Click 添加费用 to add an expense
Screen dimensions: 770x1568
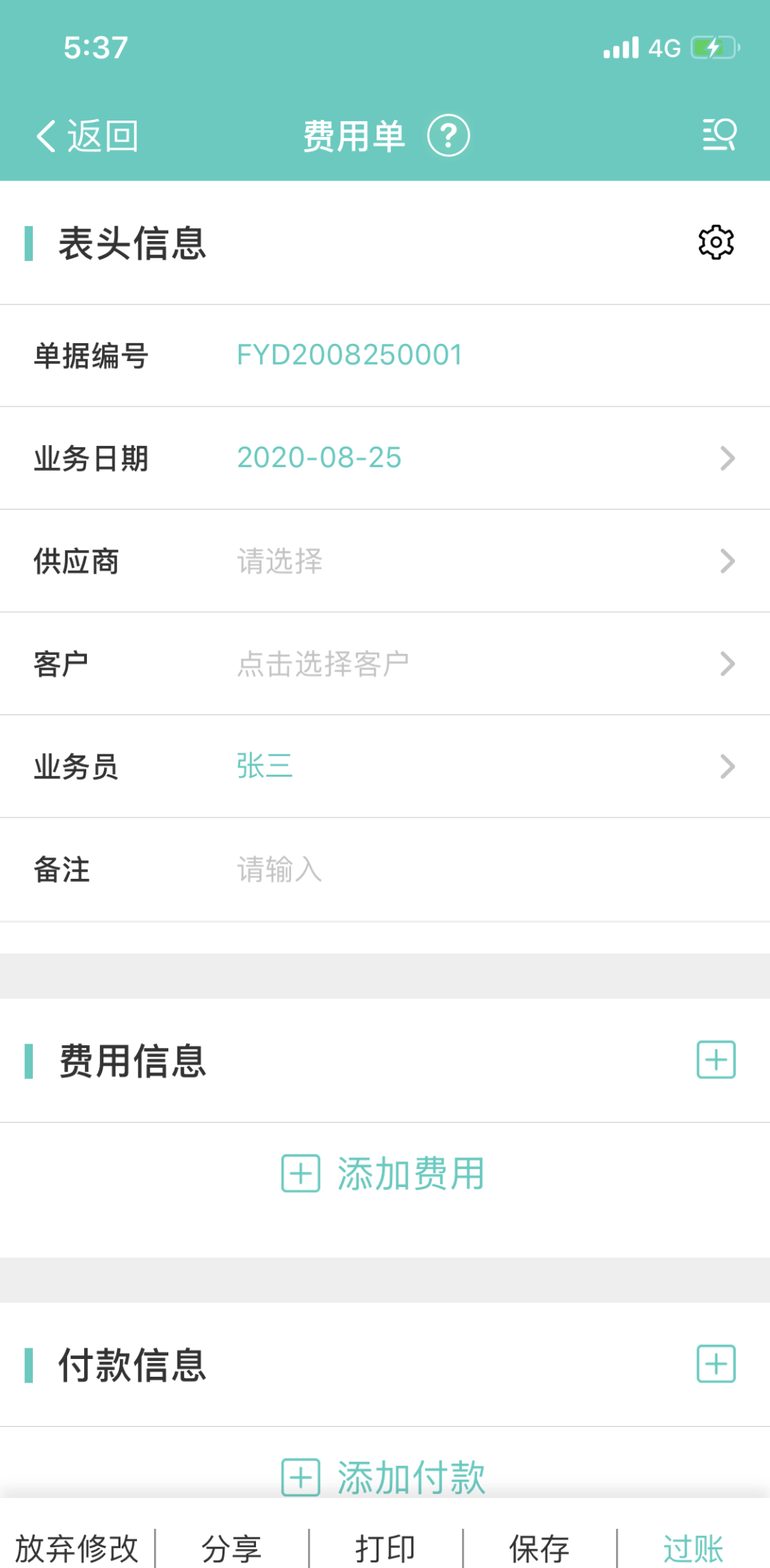click(411, 1174)
